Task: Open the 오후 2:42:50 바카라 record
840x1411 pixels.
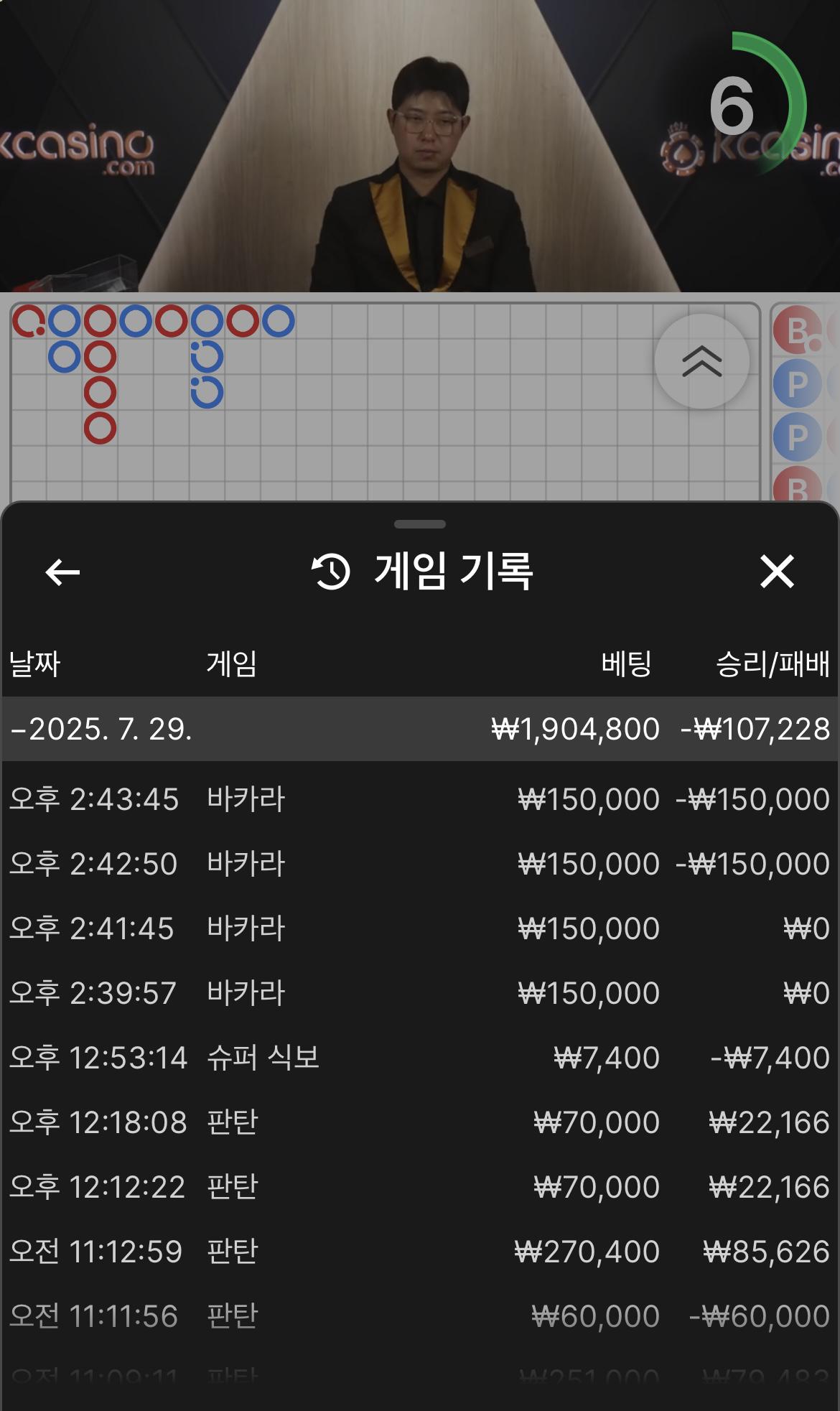Action: point(420,864)
